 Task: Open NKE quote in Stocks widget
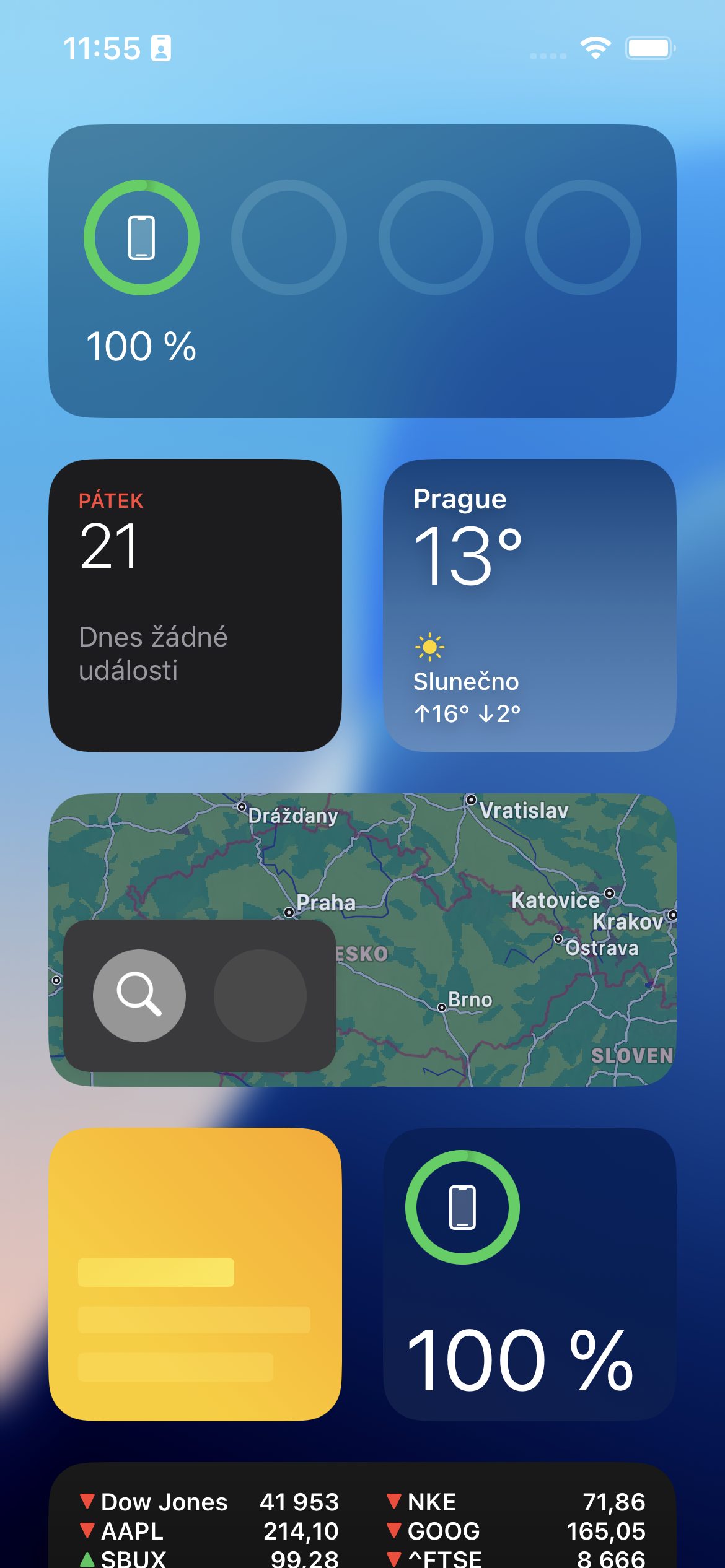pos(516,1502)
